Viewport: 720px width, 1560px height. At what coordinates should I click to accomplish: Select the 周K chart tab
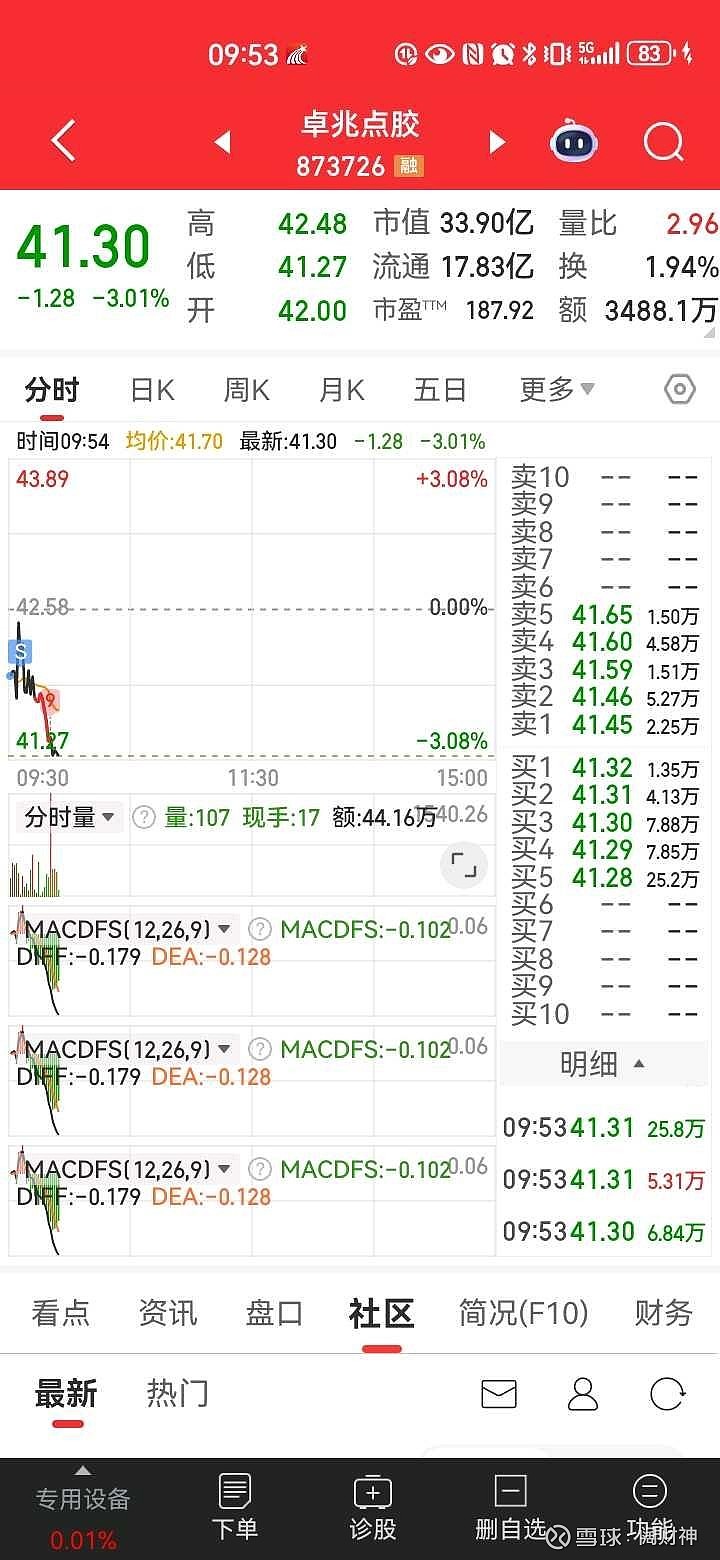246,389
